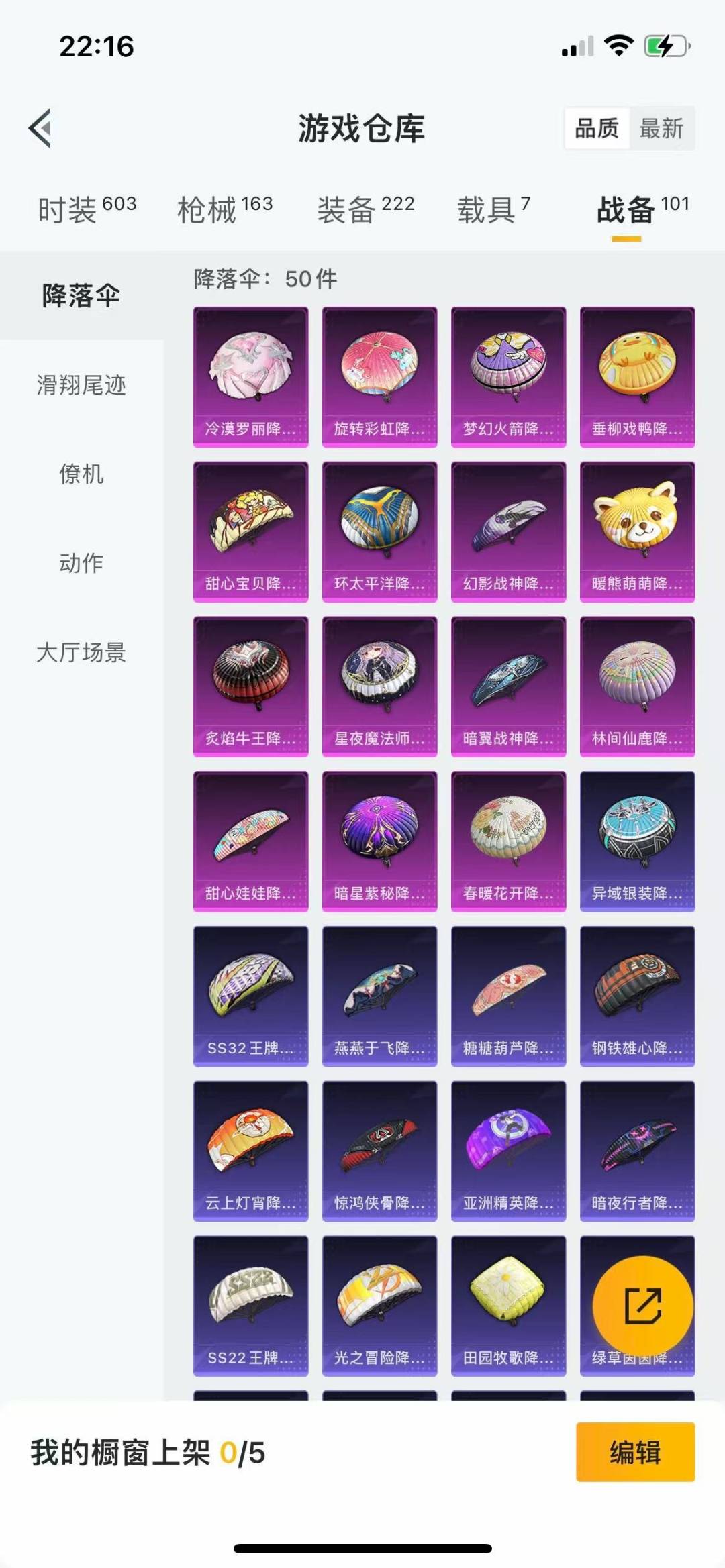The height and width of the screenshot is (1568, 725).
Task: Open the 滑翔尾迹 category
Action: tap(81, 385)
